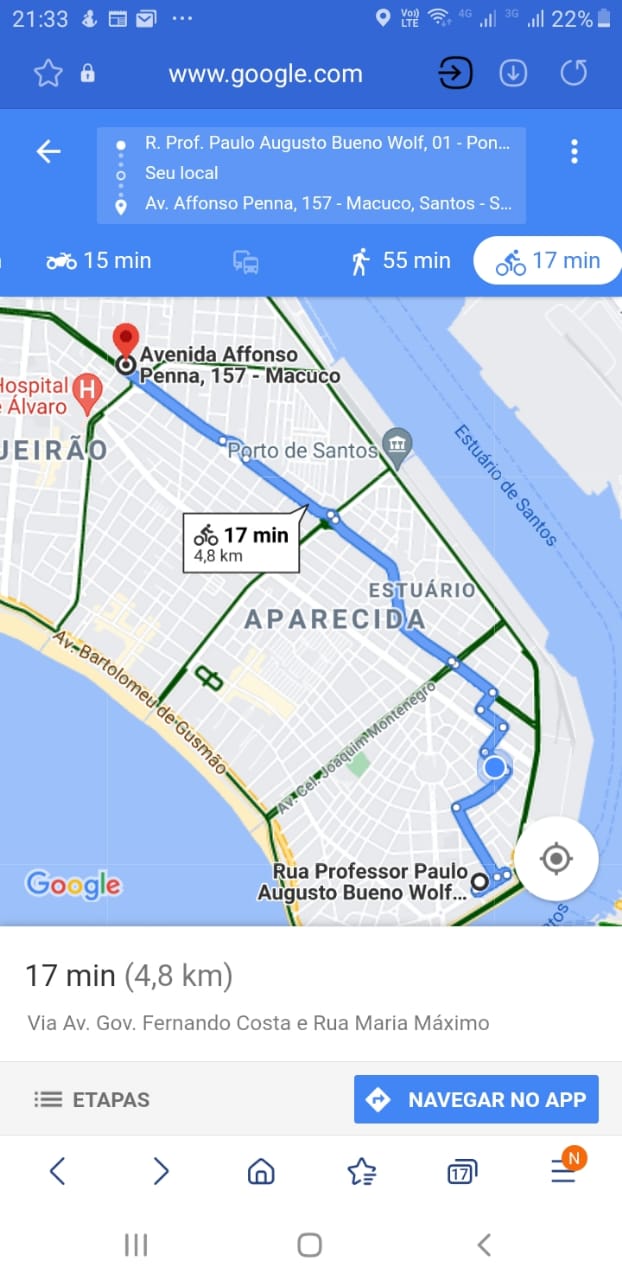Tap NAVEGAR NO APP button
Viewport: 622px width, 1280px height.
(476, 1099)
